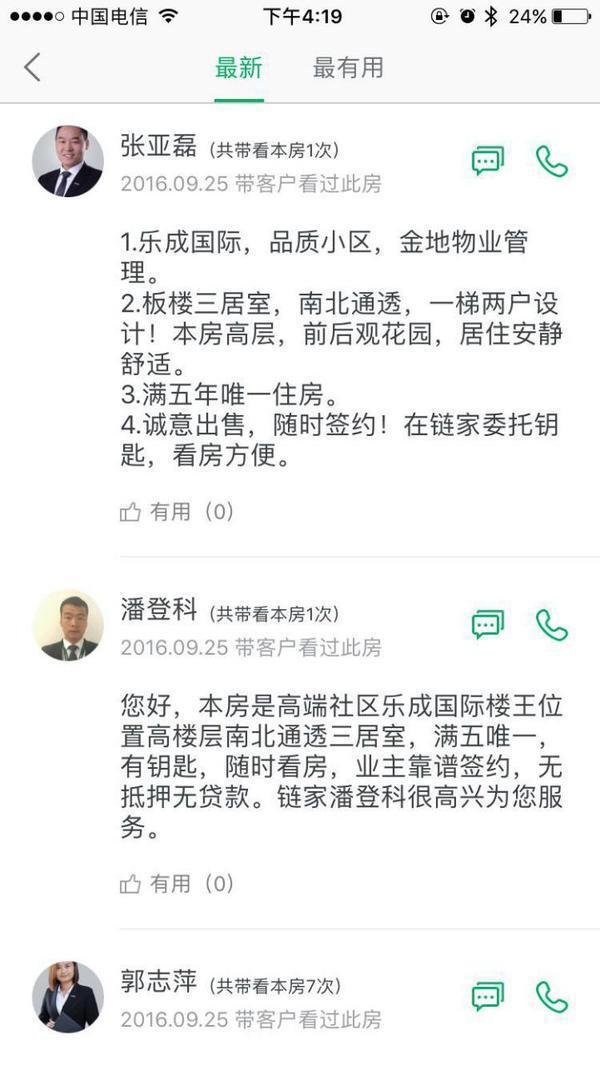Call agent 郭志萍 with phone icon
This screenshot has height=1065, width=600.
pos(551,997)
